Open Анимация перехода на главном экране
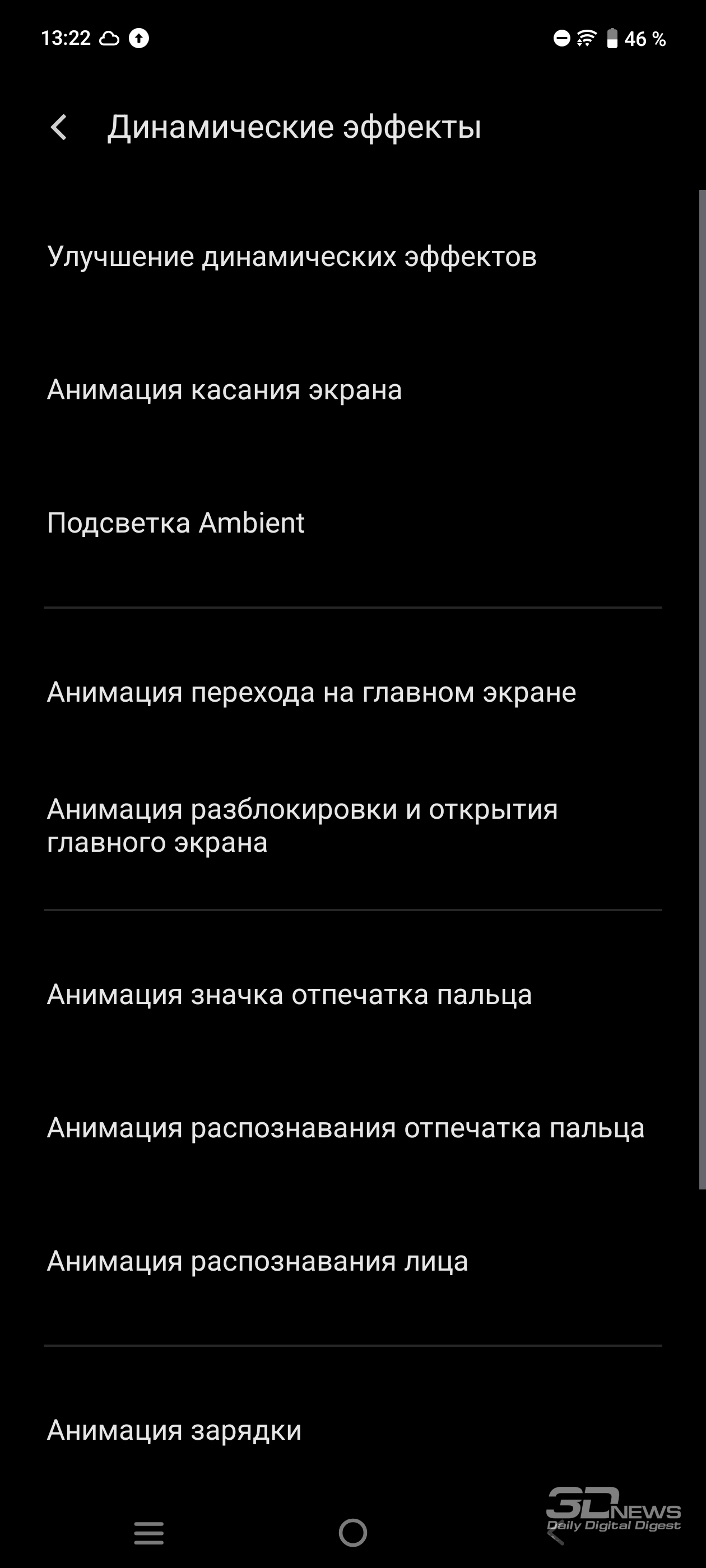This screenshot has width=706, height=1568. pos(352,692)
